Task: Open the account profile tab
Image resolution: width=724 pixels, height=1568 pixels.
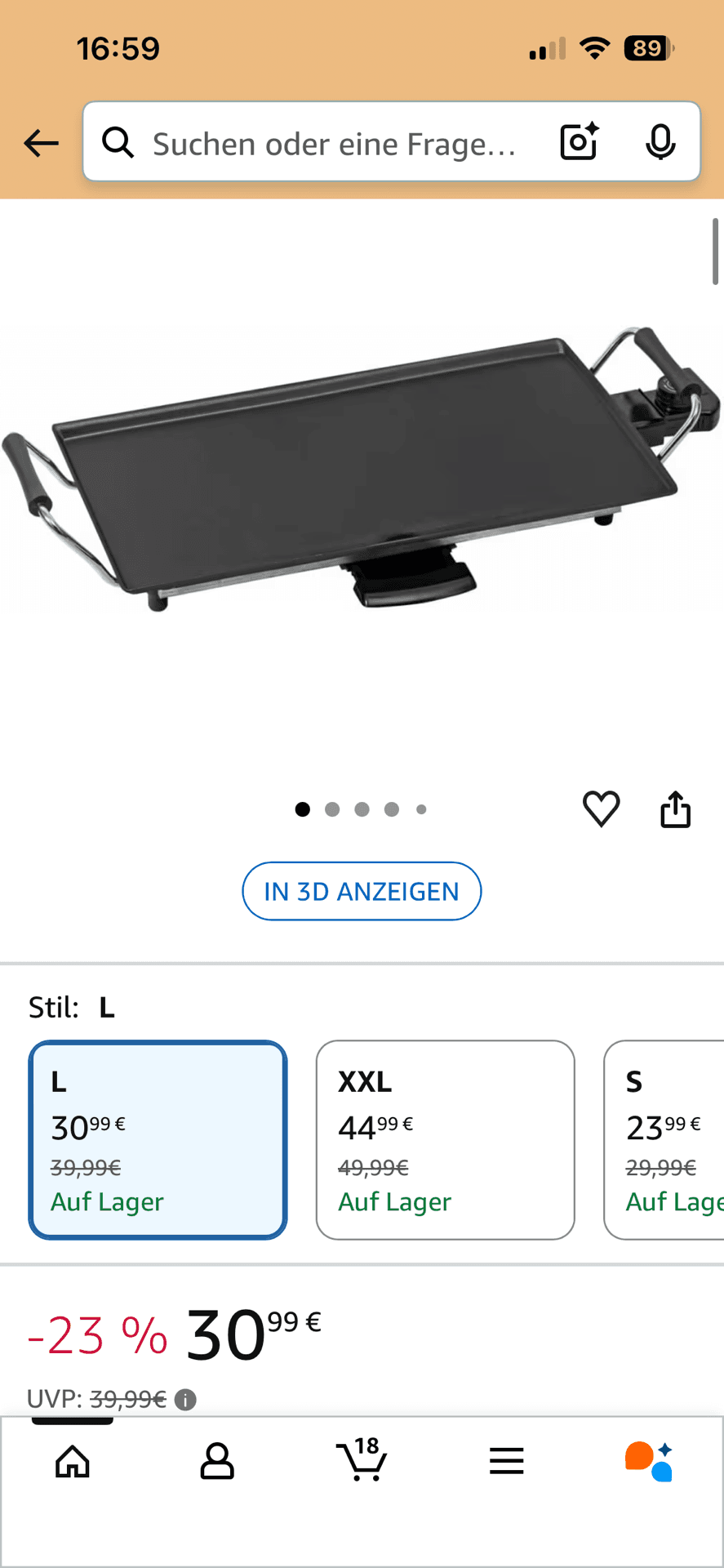Action: (217, 1461)
